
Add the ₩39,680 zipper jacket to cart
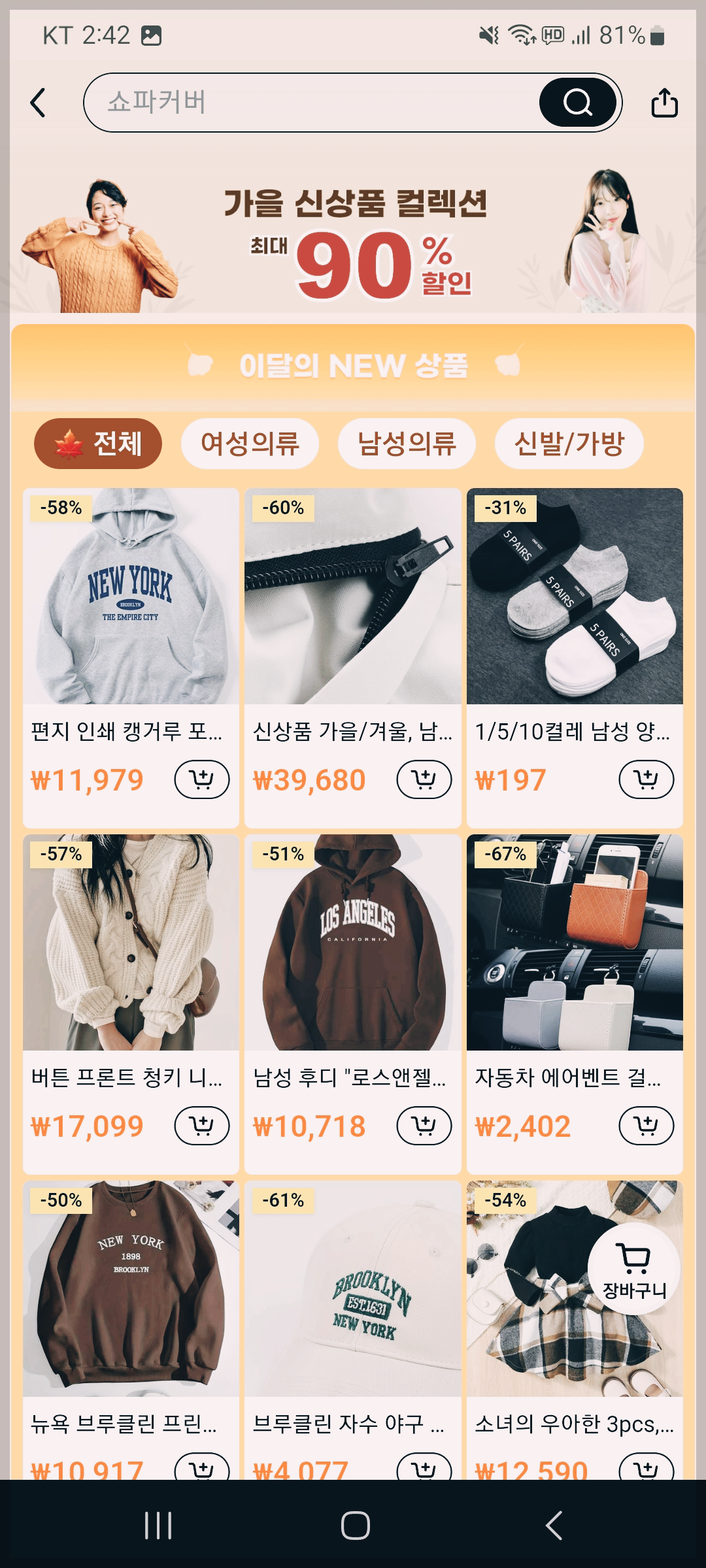click(423, 779)
